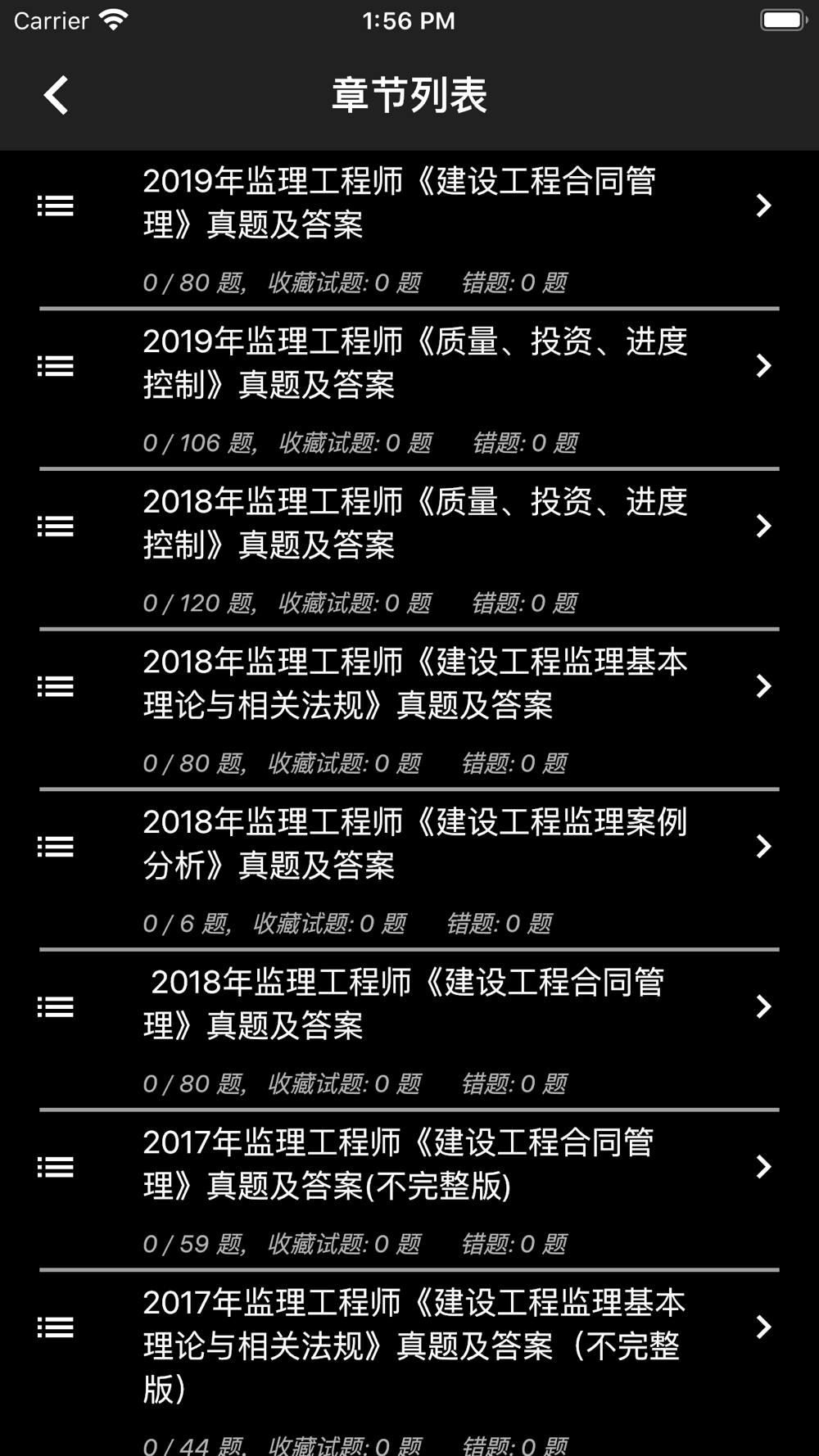Go back using the top-left arrow
The height and width of the screenshot is (1456, 819).
pyautogui.click(x=56, y=95)
